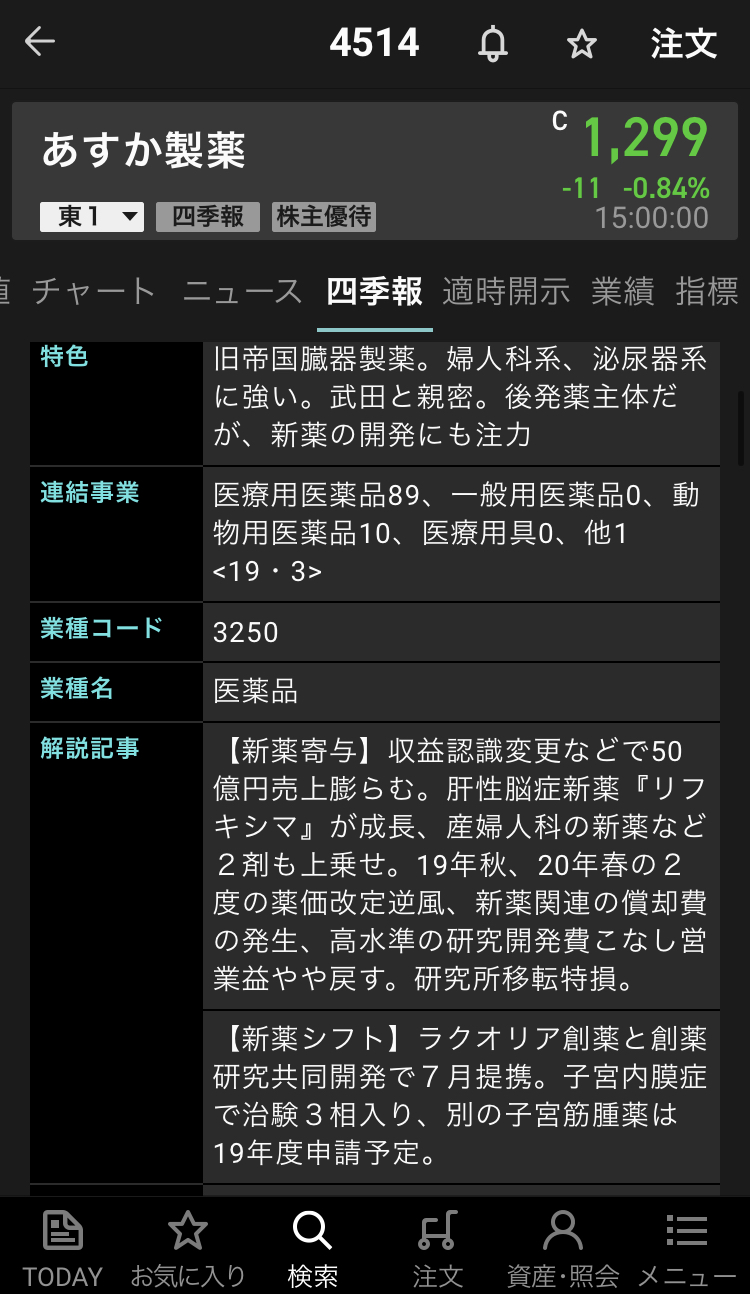Open 資産・照会 in the bottom navigation

(x=563, y=1246)
